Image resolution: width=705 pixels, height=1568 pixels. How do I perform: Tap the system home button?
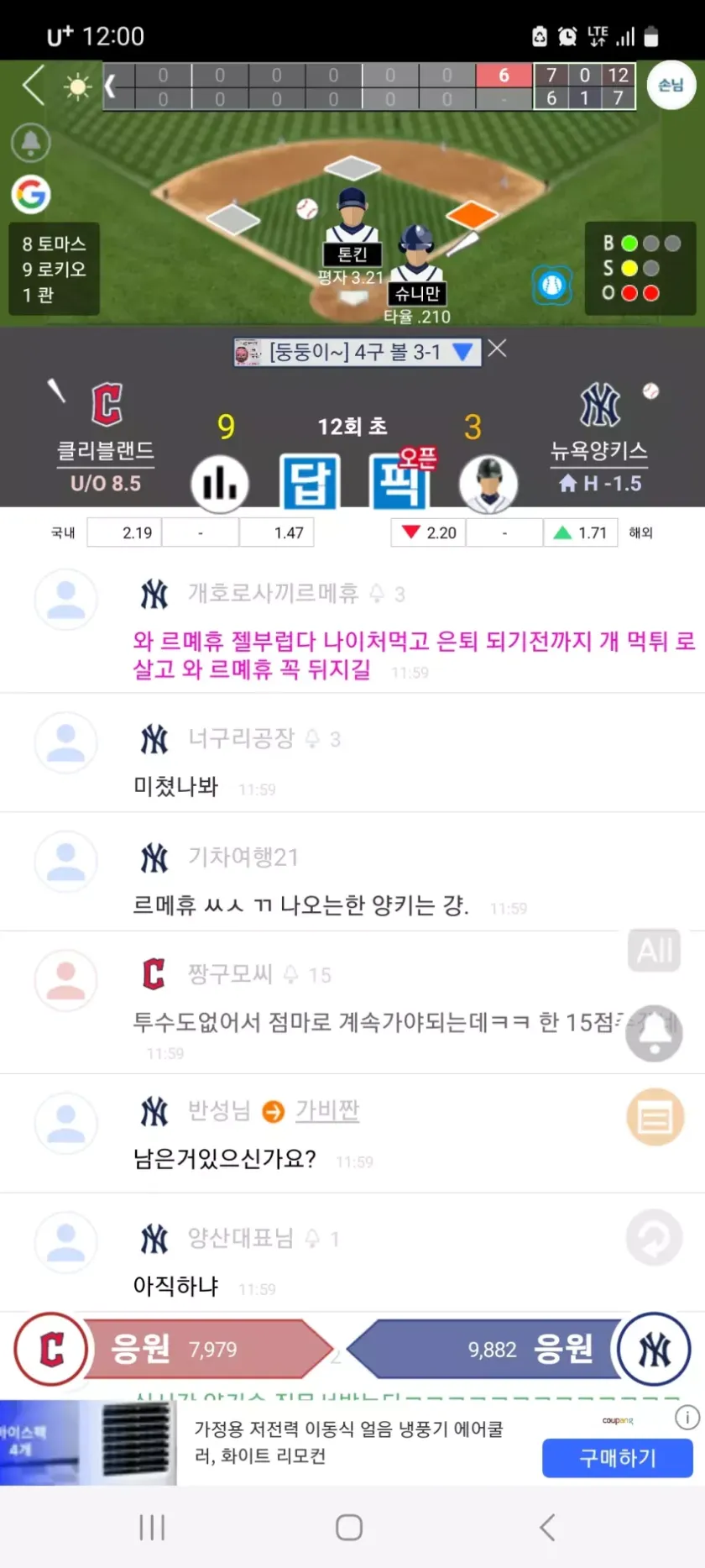[349, 1527]
